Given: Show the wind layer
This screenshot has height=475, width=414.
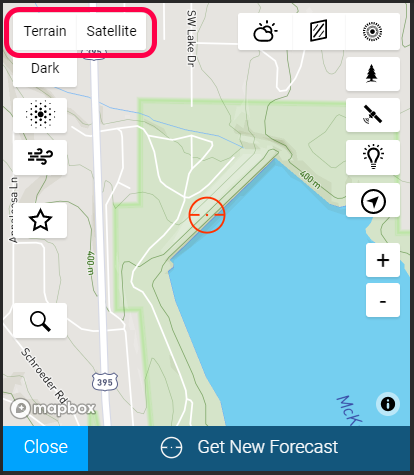Looking at the screenshot, I should point(40,157).
